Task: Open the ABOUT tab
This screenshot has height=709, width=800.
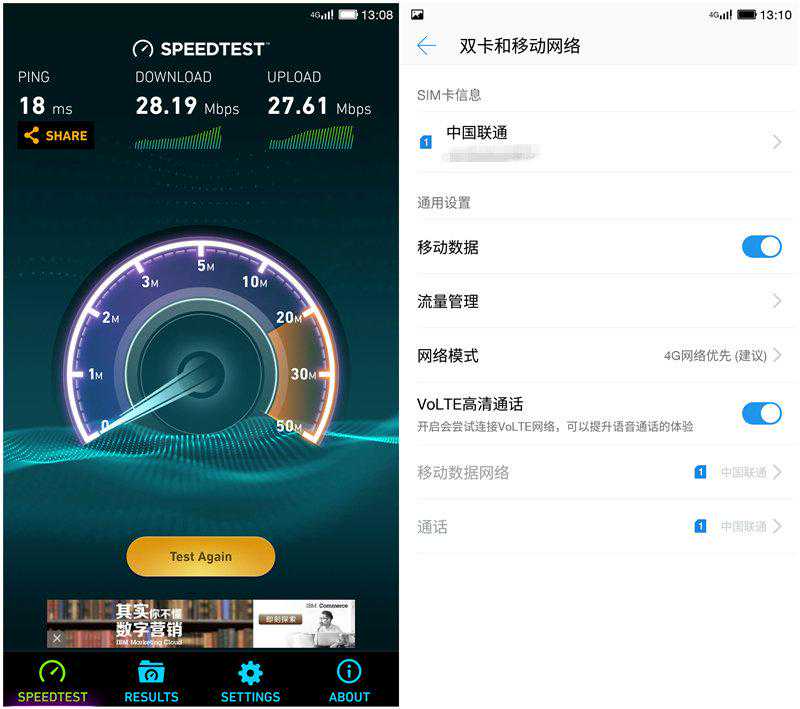Action: pos(349,681)
